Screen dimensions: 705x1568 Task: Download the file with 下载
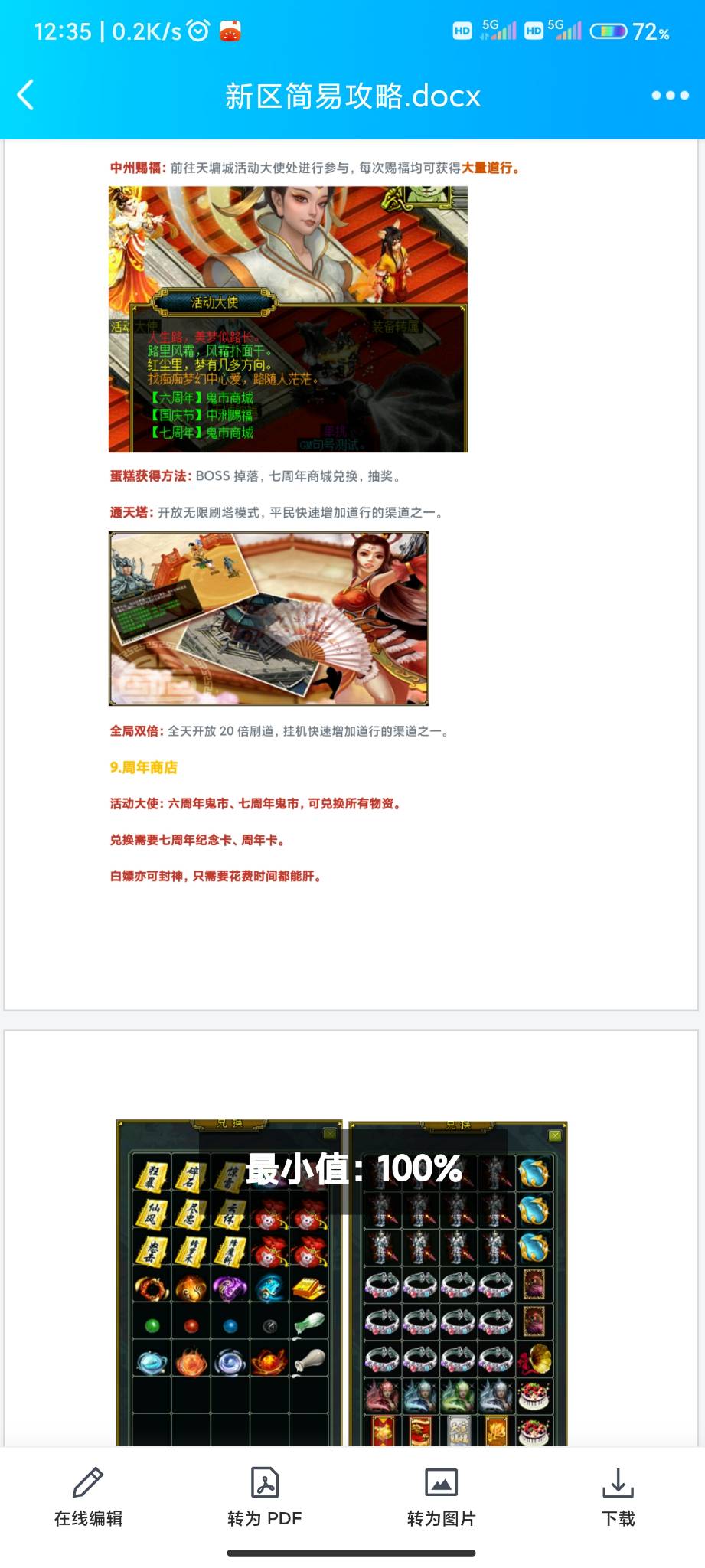tap(618, 1497)
